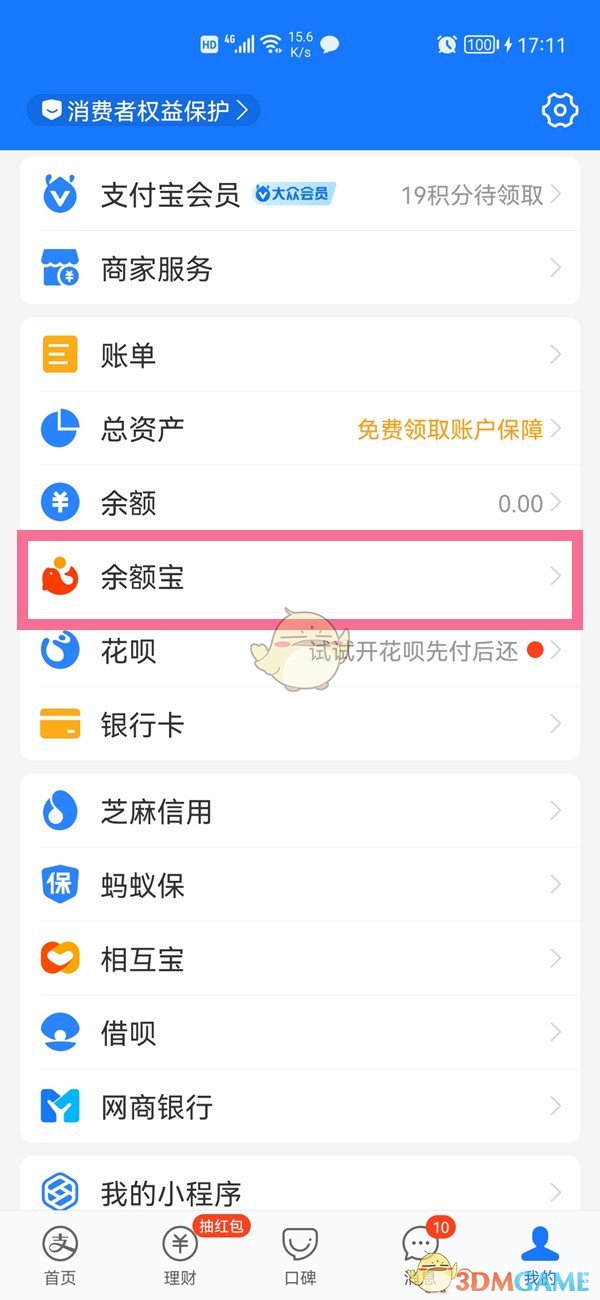The width and height of the screenshot is (600, 1300).
Task: Open 蚂蚁保 insurance row
Action: click(300, 885)
